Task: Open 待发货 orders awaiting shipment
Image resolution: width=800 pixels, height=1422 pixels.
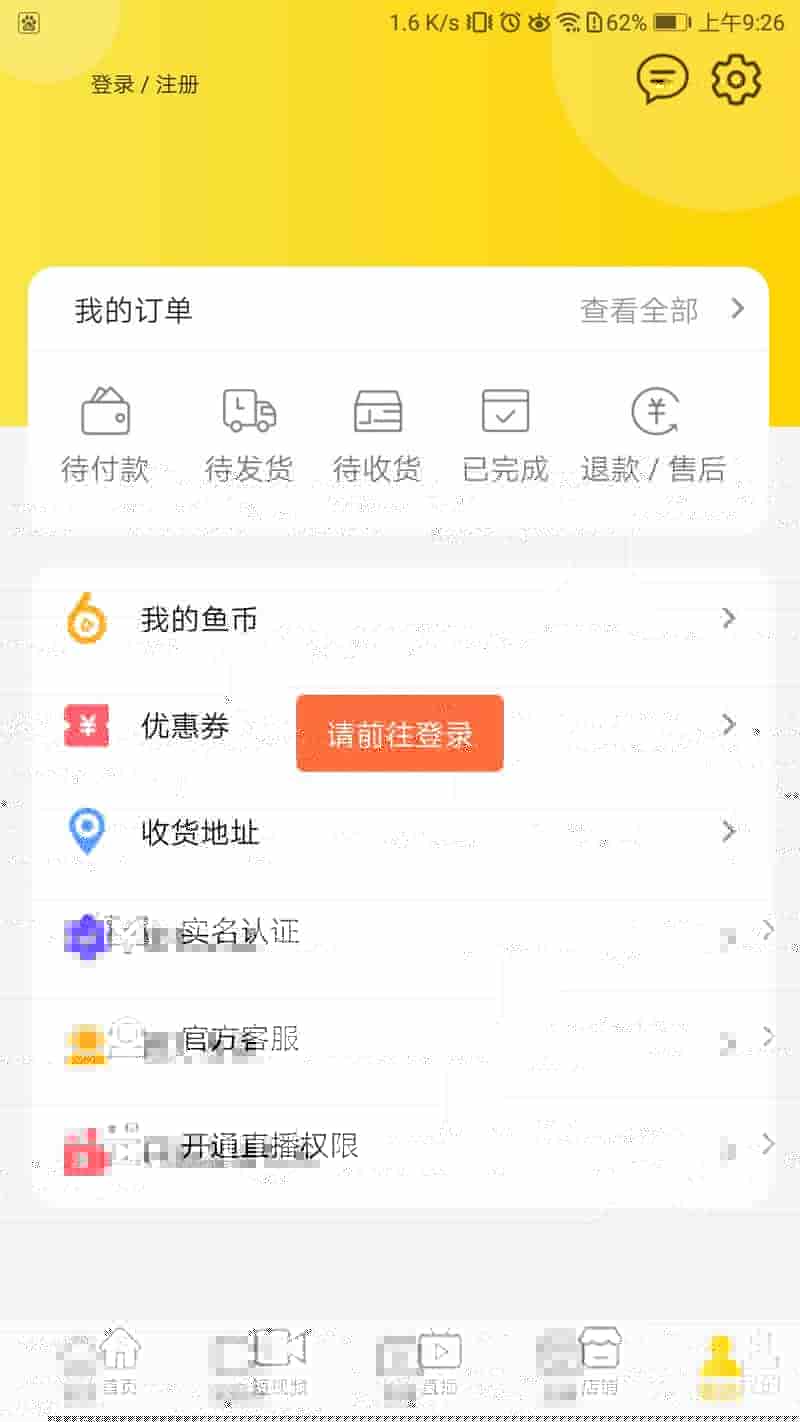Action: coord(249,436)
